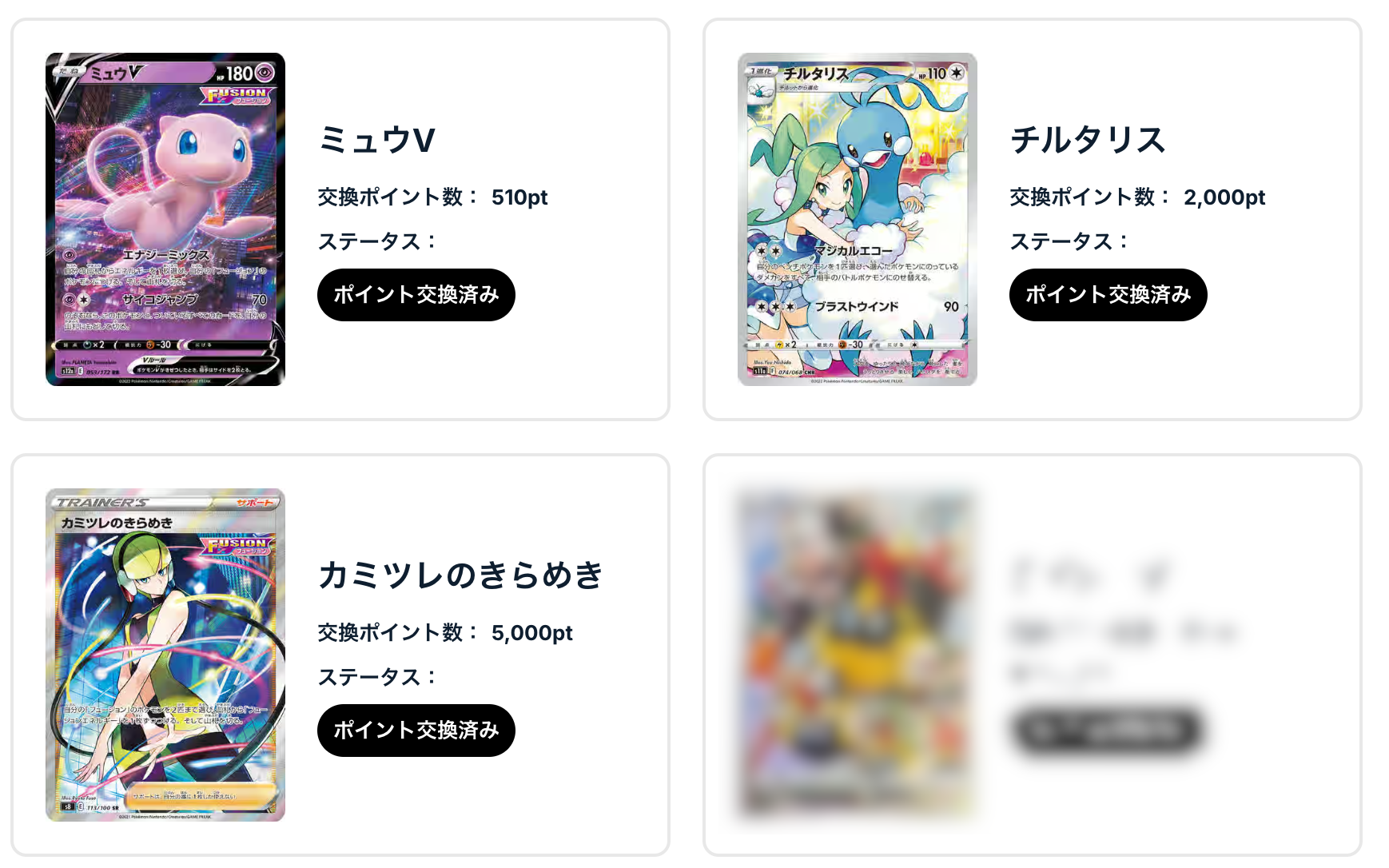Tap ポイント交換済み under カミツレのきらめき
This screenshot has height=868, width=1389.
tap(416, 731)
